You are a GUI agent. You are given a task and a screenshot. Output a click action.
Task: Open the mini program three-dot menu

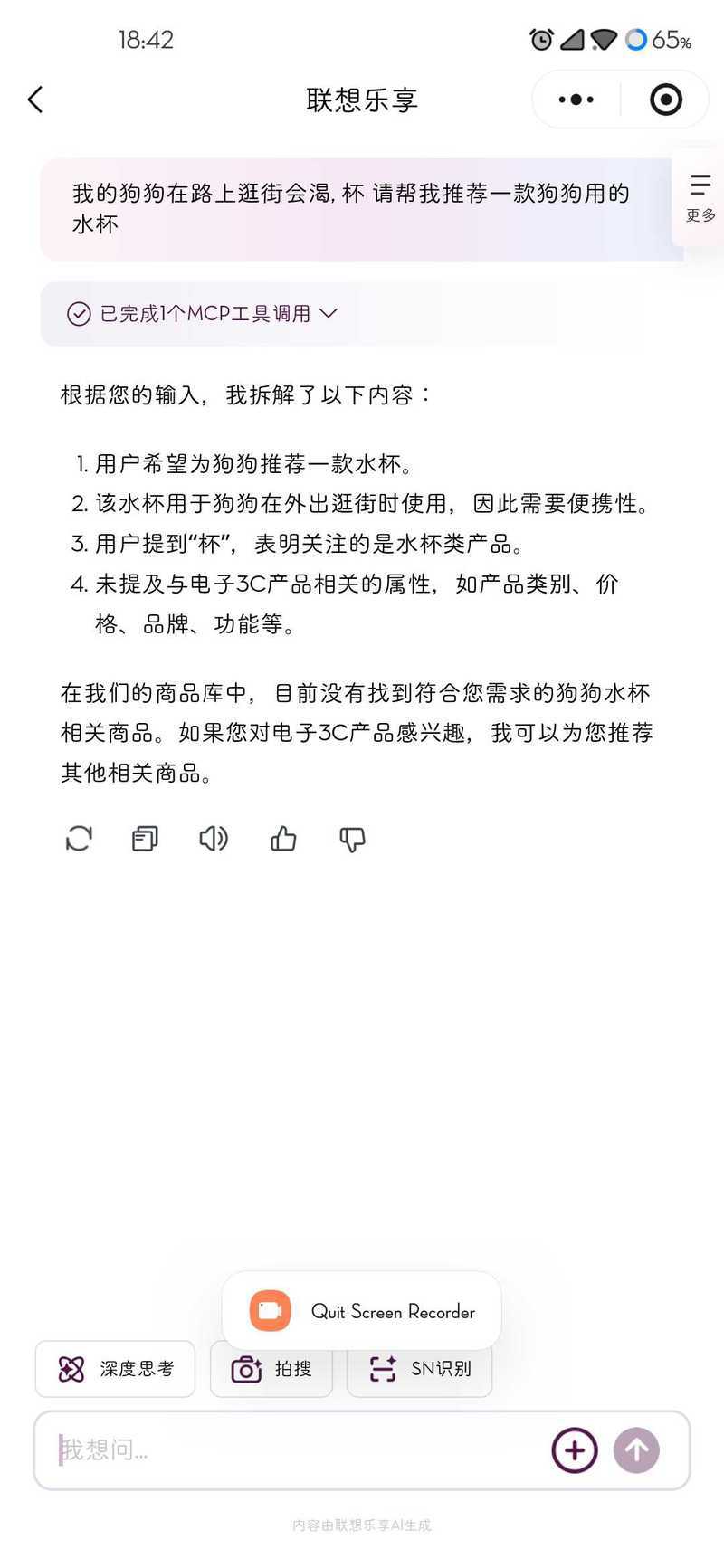click(x=576, y=100)
